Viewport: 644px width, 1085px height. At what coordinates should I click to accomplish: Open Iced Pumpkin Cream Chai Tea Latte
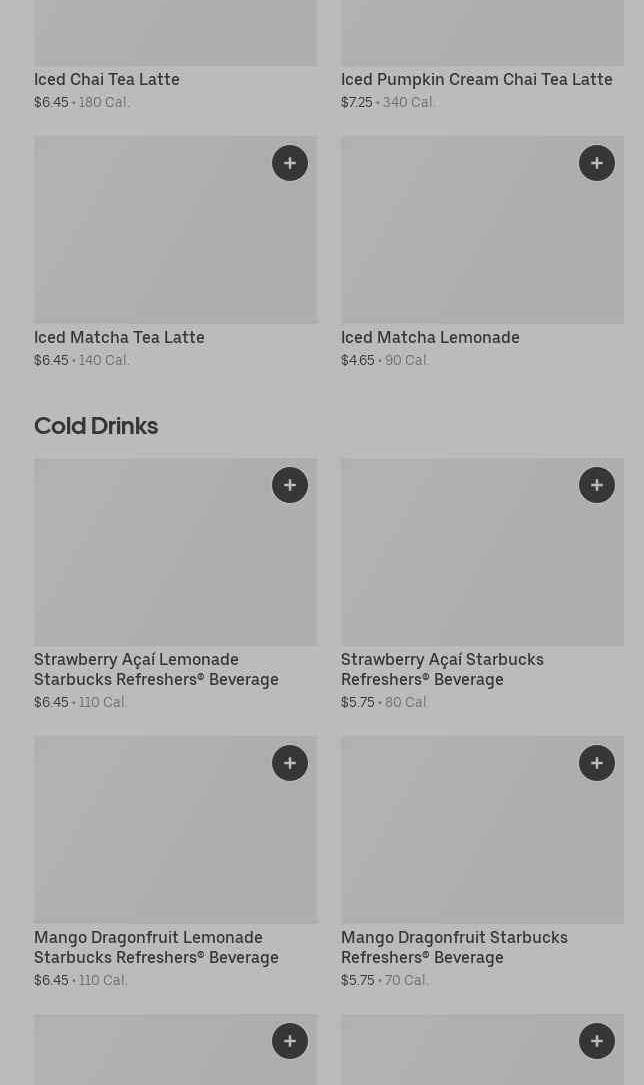coord(476,79)
